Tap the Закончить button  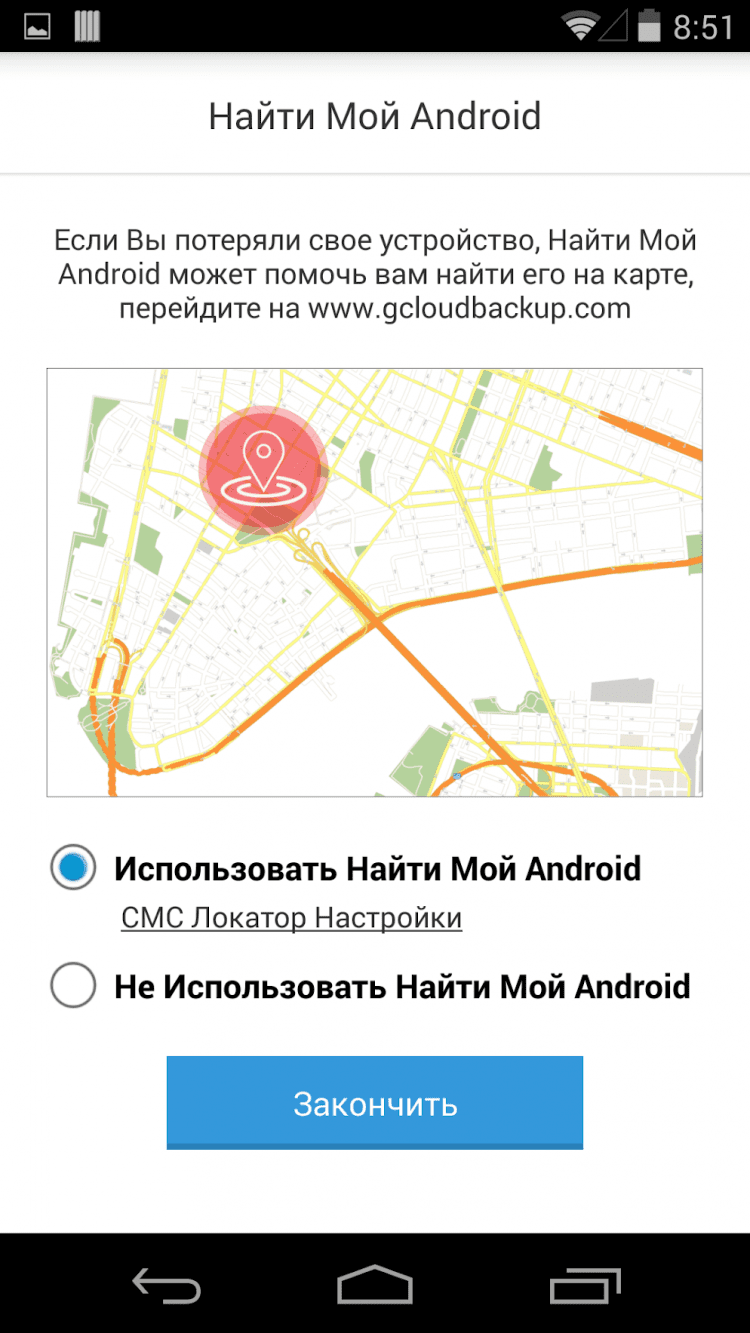tap(374, 1103)
